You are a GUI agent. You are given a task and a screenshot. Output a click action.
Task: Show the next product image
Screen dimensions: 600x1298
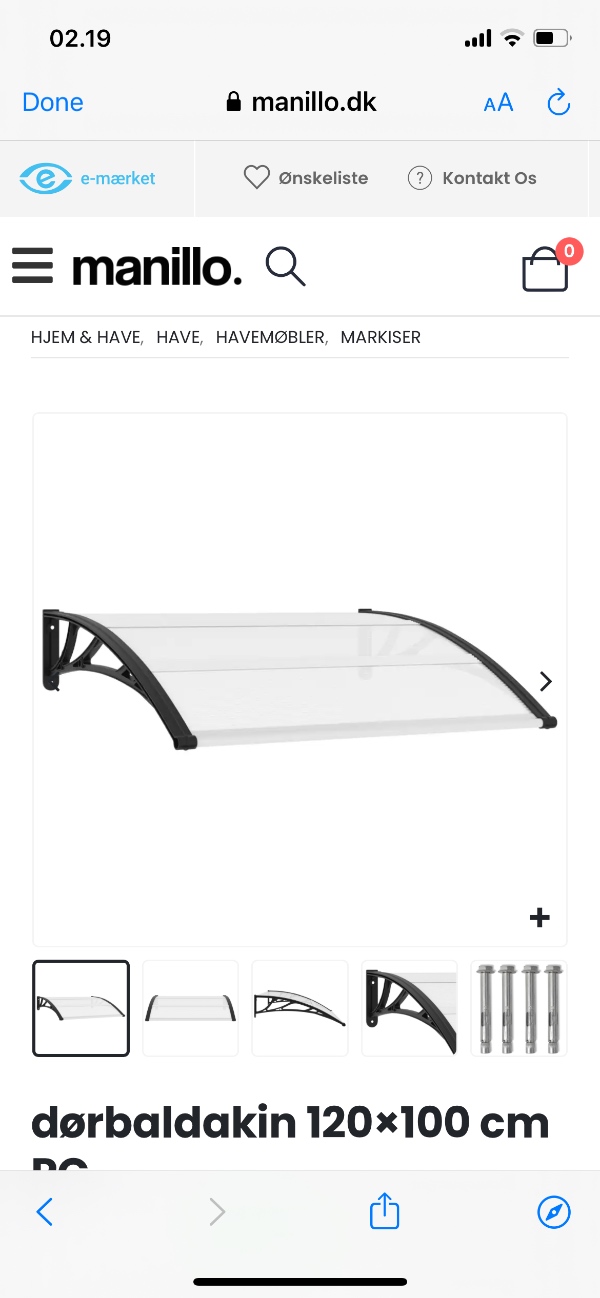click(545, 682)
